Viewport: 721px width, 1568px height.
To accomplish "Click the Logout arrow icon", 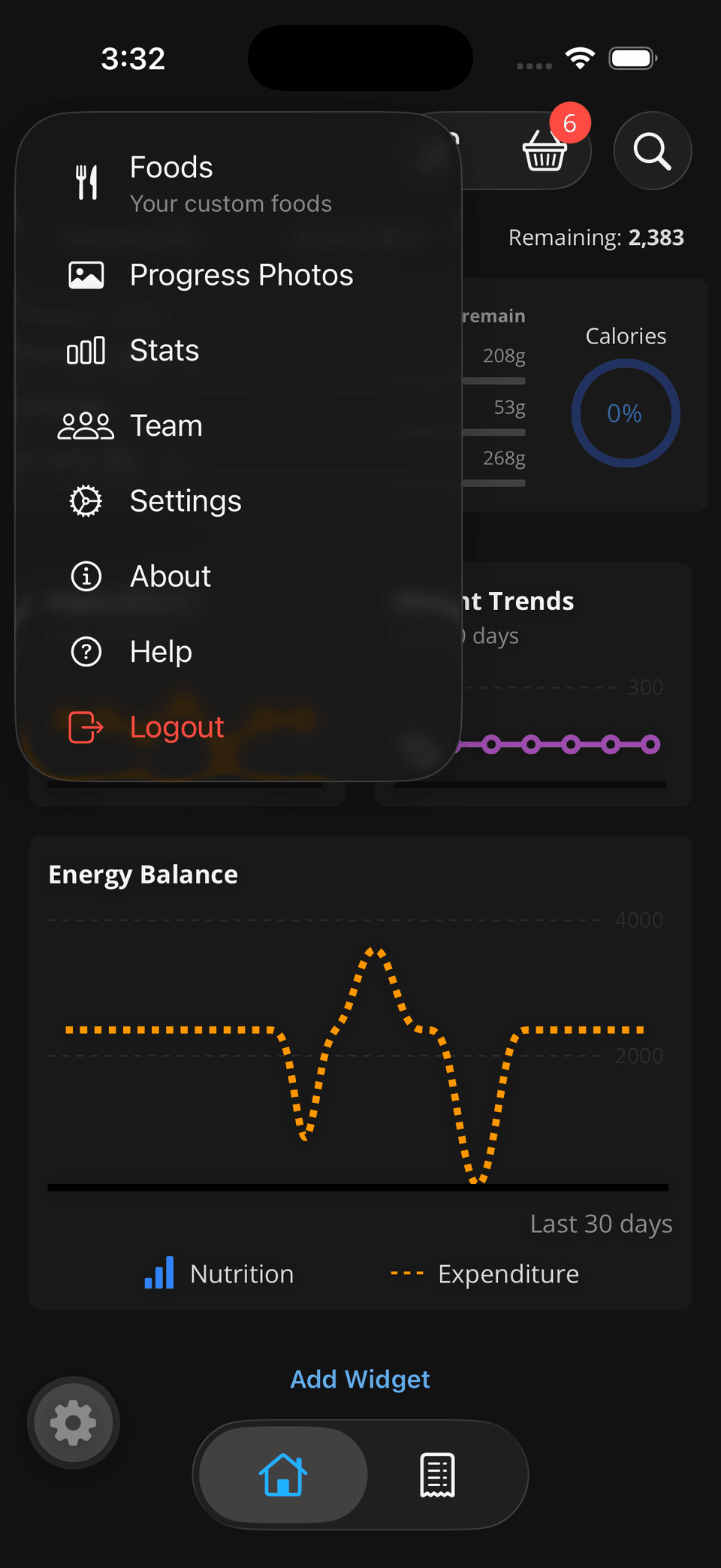I will tap(84, 727).
